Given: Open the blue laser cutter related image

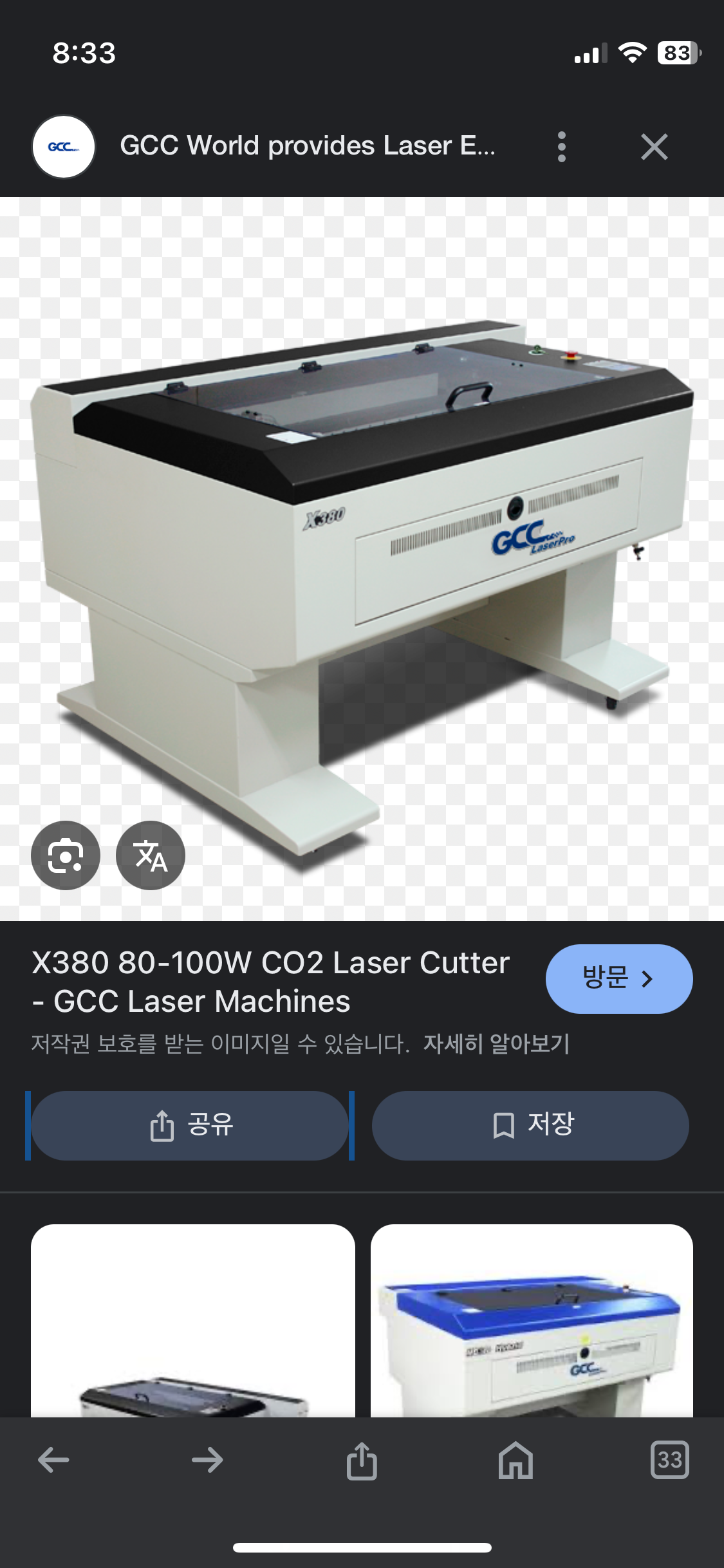Looking at the screenshot, I should pyautogui.click(x=532, y=1326).
